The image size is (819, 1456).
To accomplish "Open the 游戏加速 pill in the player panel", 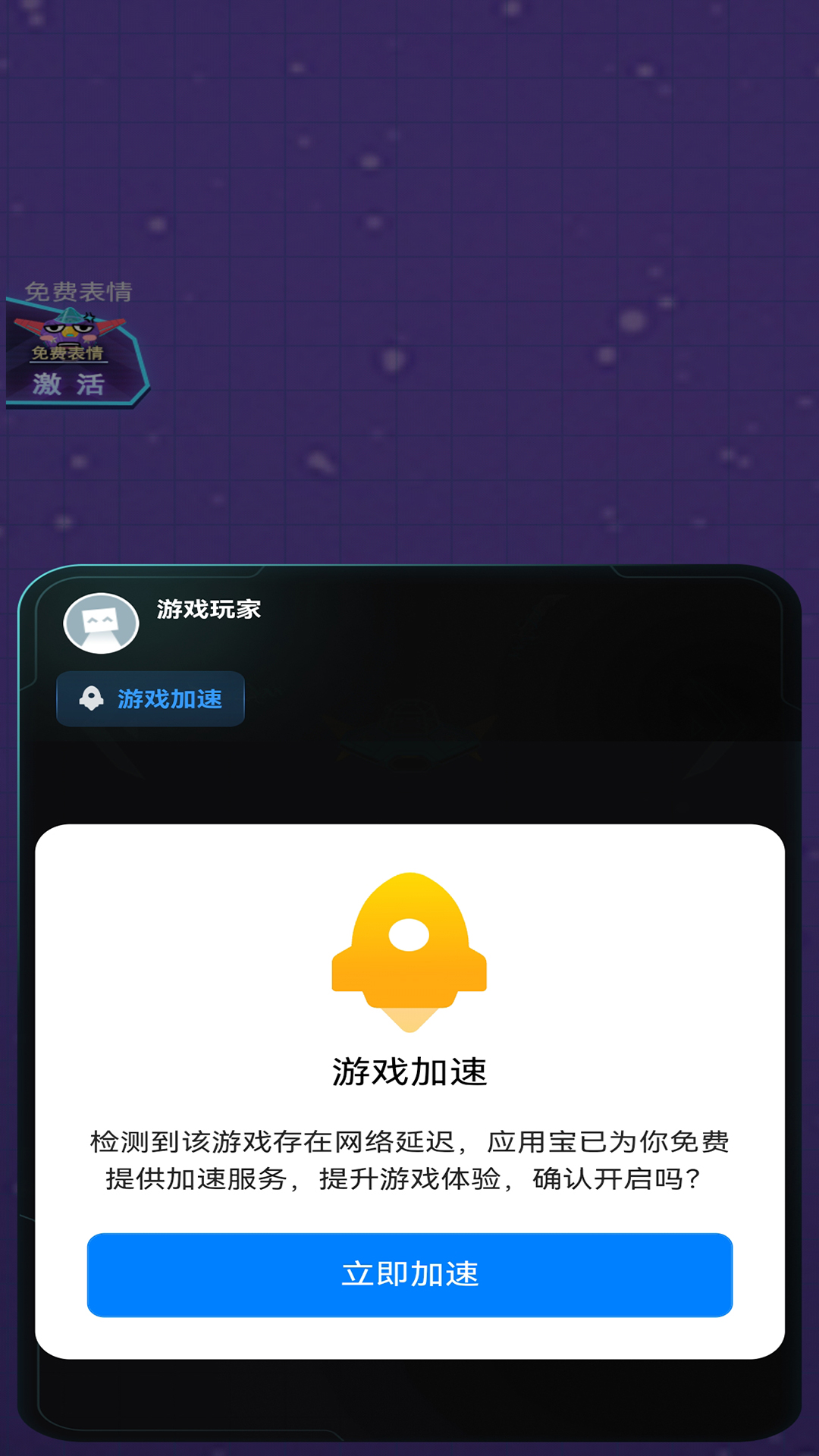I will 149,699.
